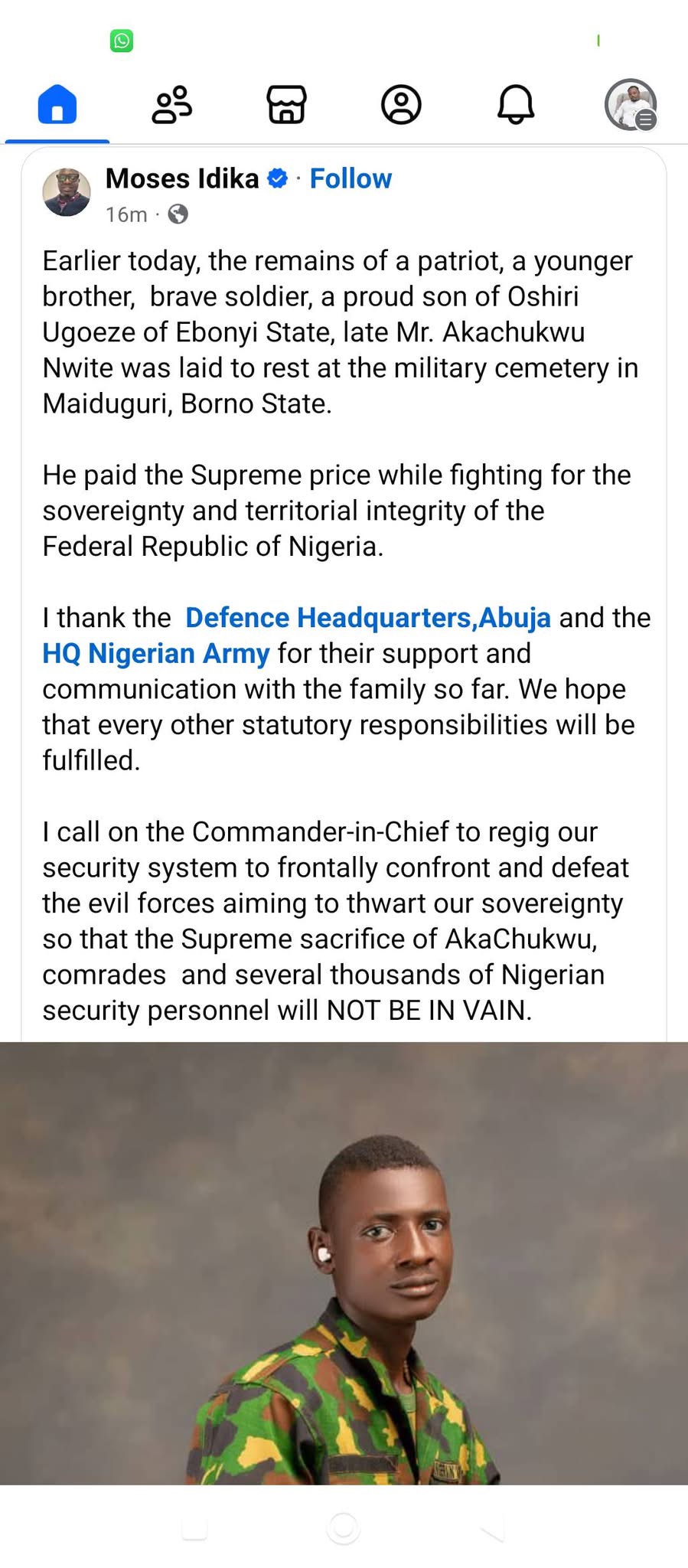View the post's attached photo
The width and height of the screenshot is (688, 1568).
[x=344, y=1263]
